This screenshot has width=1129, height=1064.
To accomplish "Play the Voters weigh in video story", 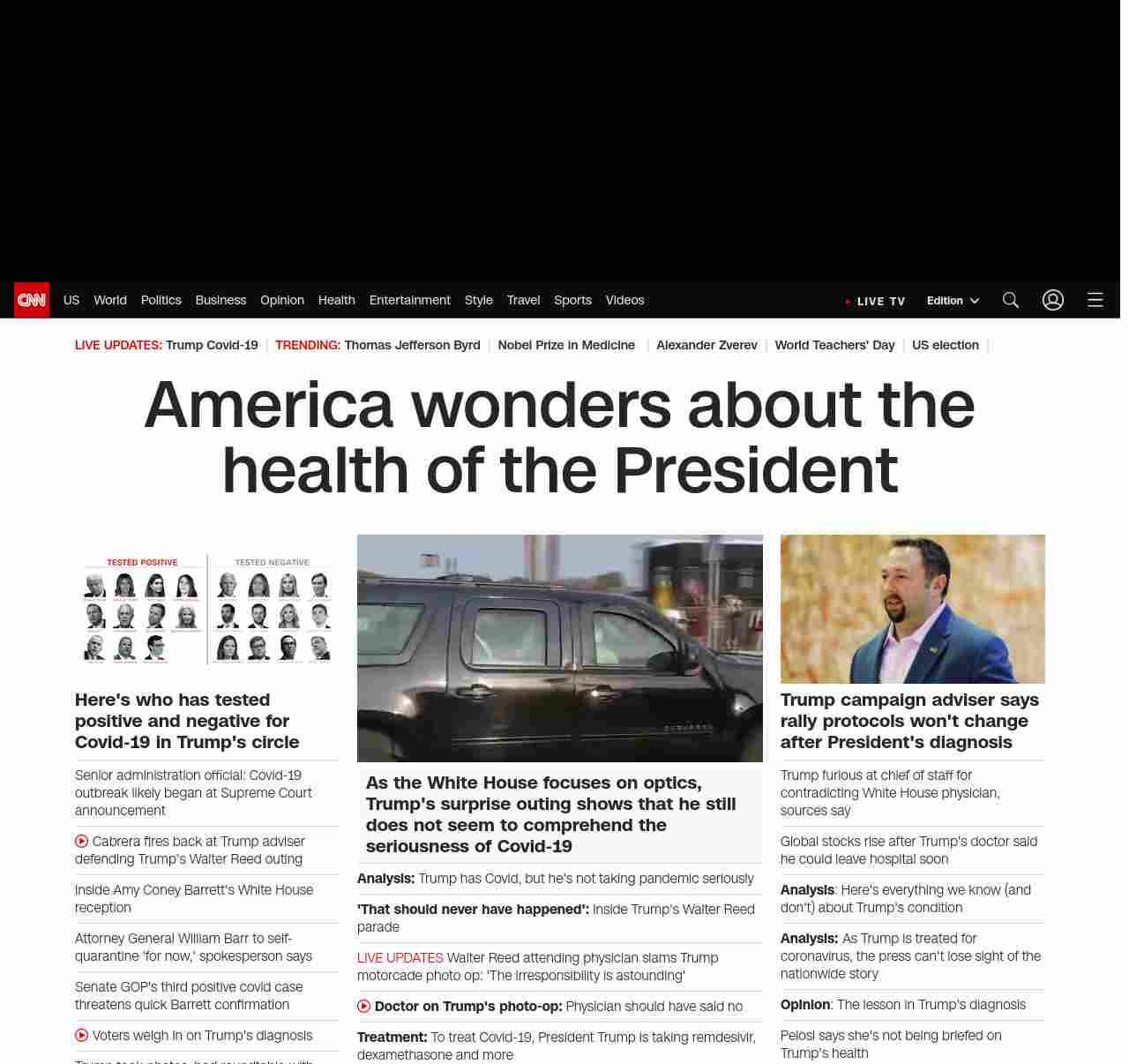I will point(202,1036).
